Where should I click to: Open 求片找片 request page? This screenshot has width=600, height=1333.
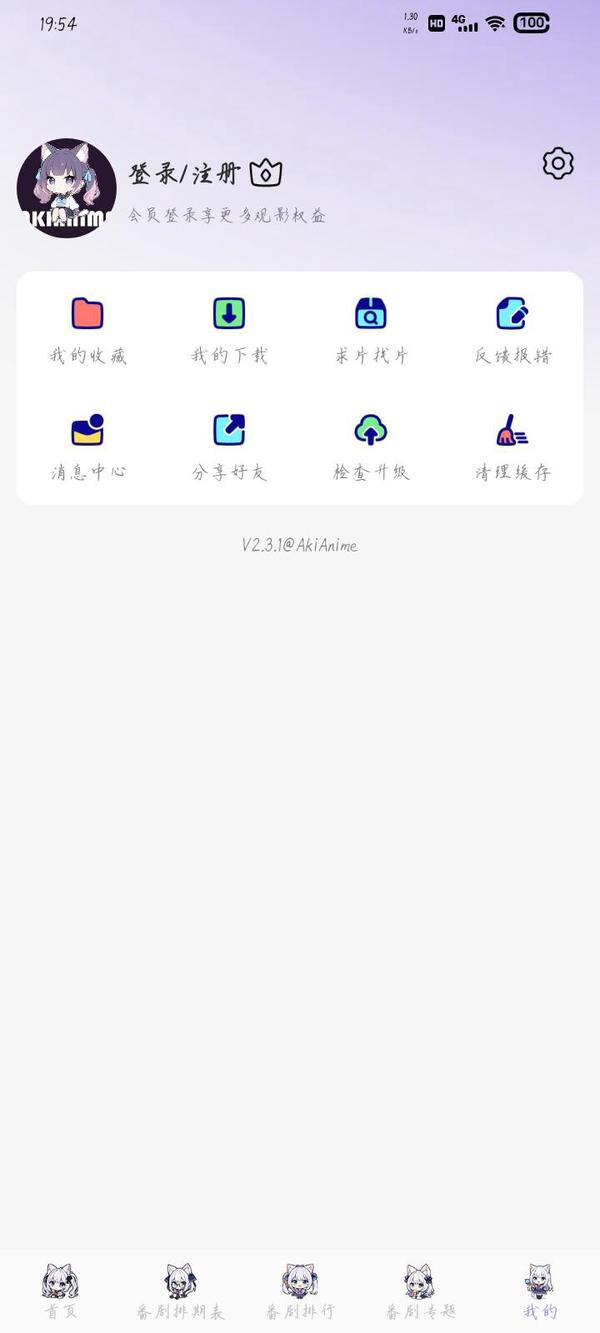coord(371,332)
